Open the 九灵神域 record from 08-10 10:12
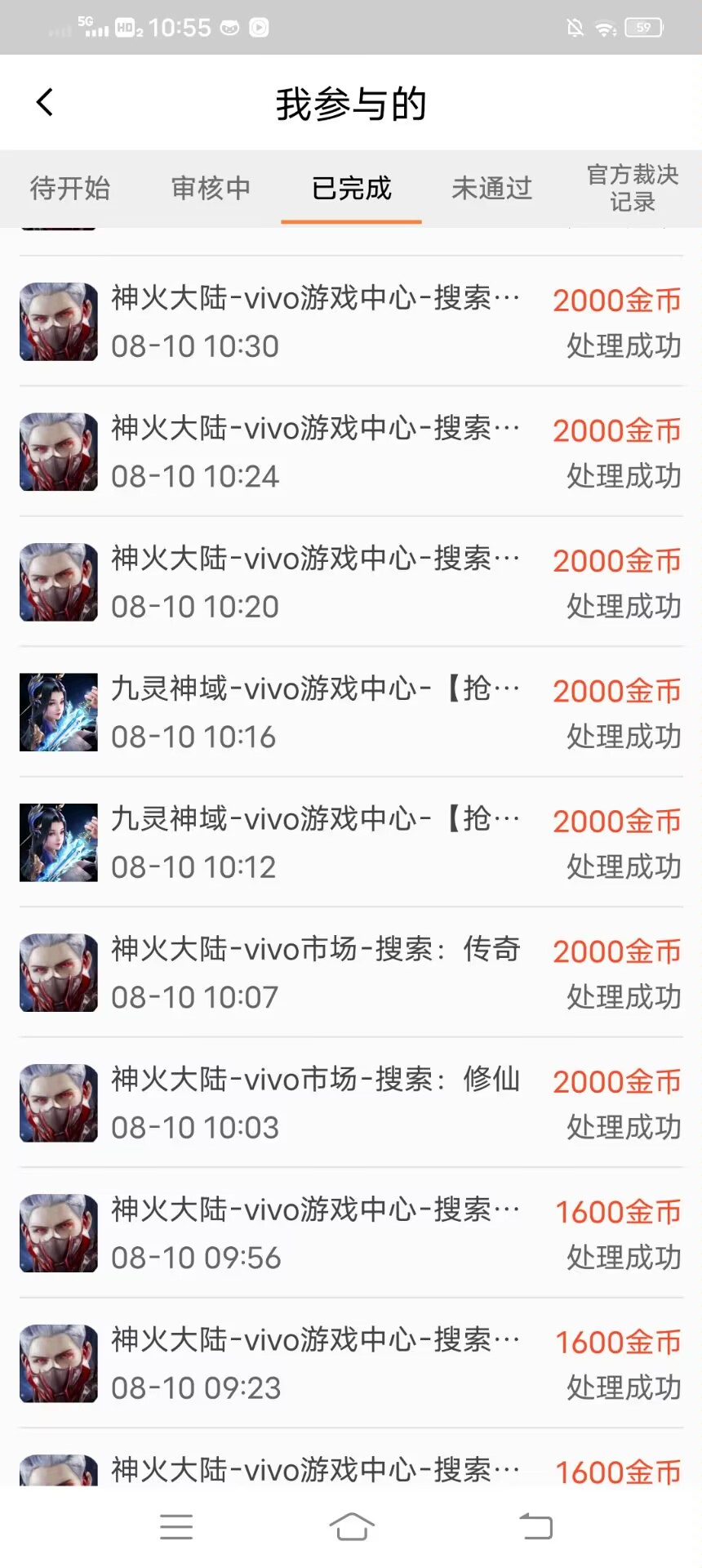 tap(351, 842)
